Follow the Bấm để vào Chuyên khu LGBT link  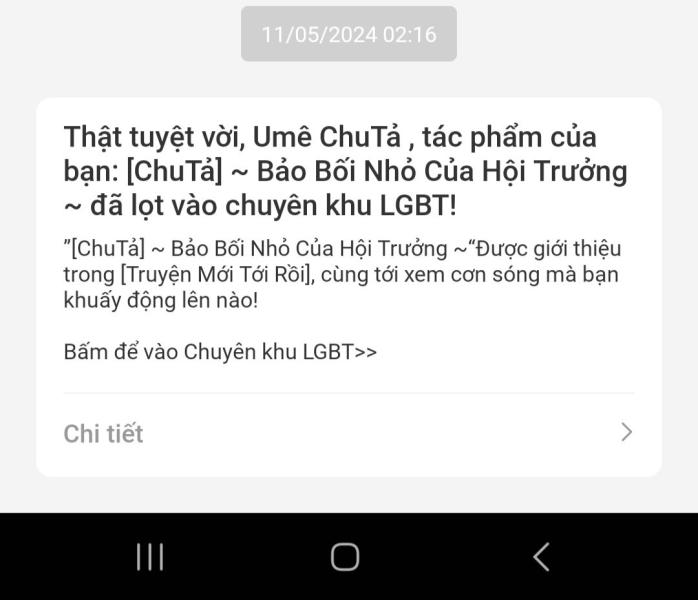click(x=220, y=352)
